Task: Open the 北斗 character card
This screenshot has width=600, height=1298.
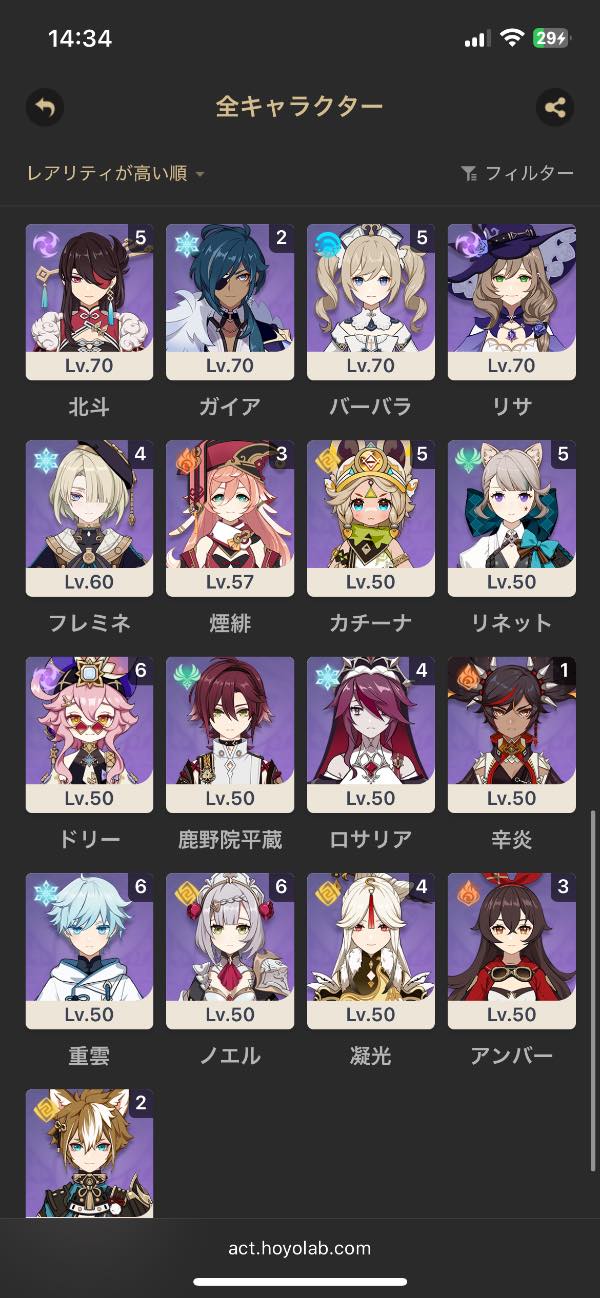Action: coord(89,302)
